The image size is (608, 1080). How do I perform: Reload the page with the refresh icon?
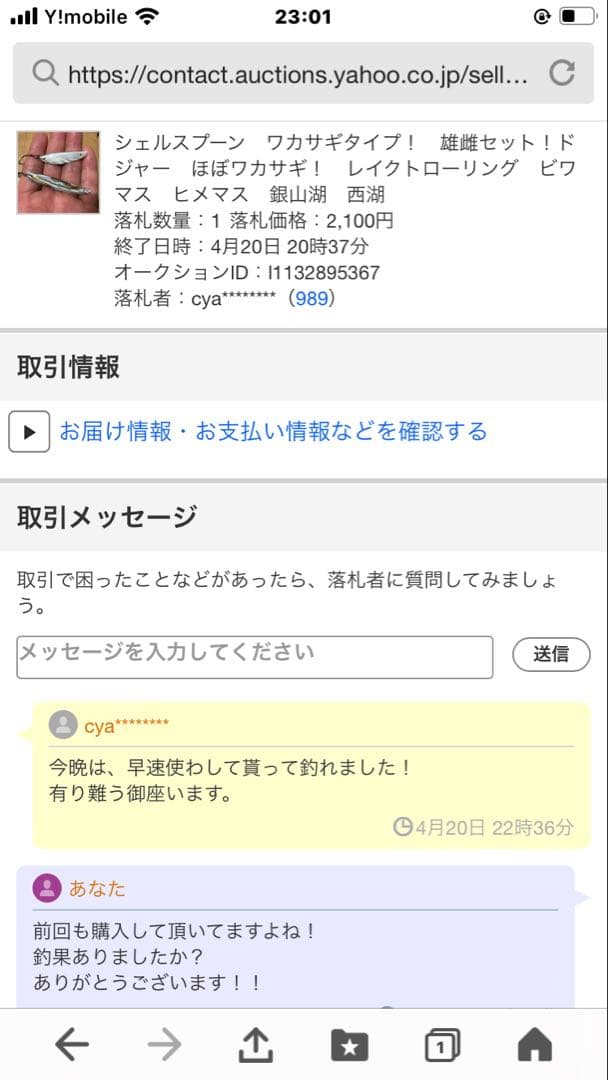click(563, 73)
